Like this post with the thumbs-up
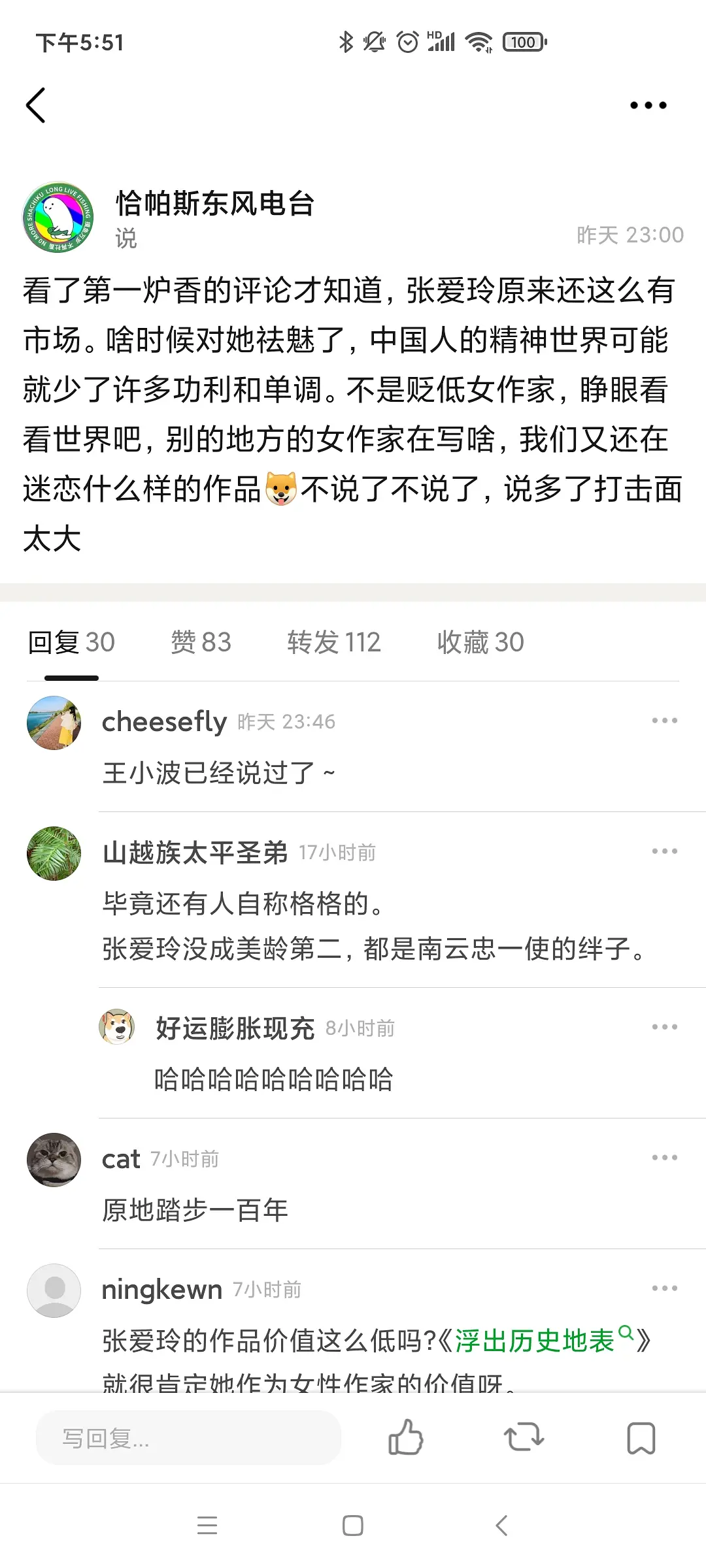 pos(406,1438)
